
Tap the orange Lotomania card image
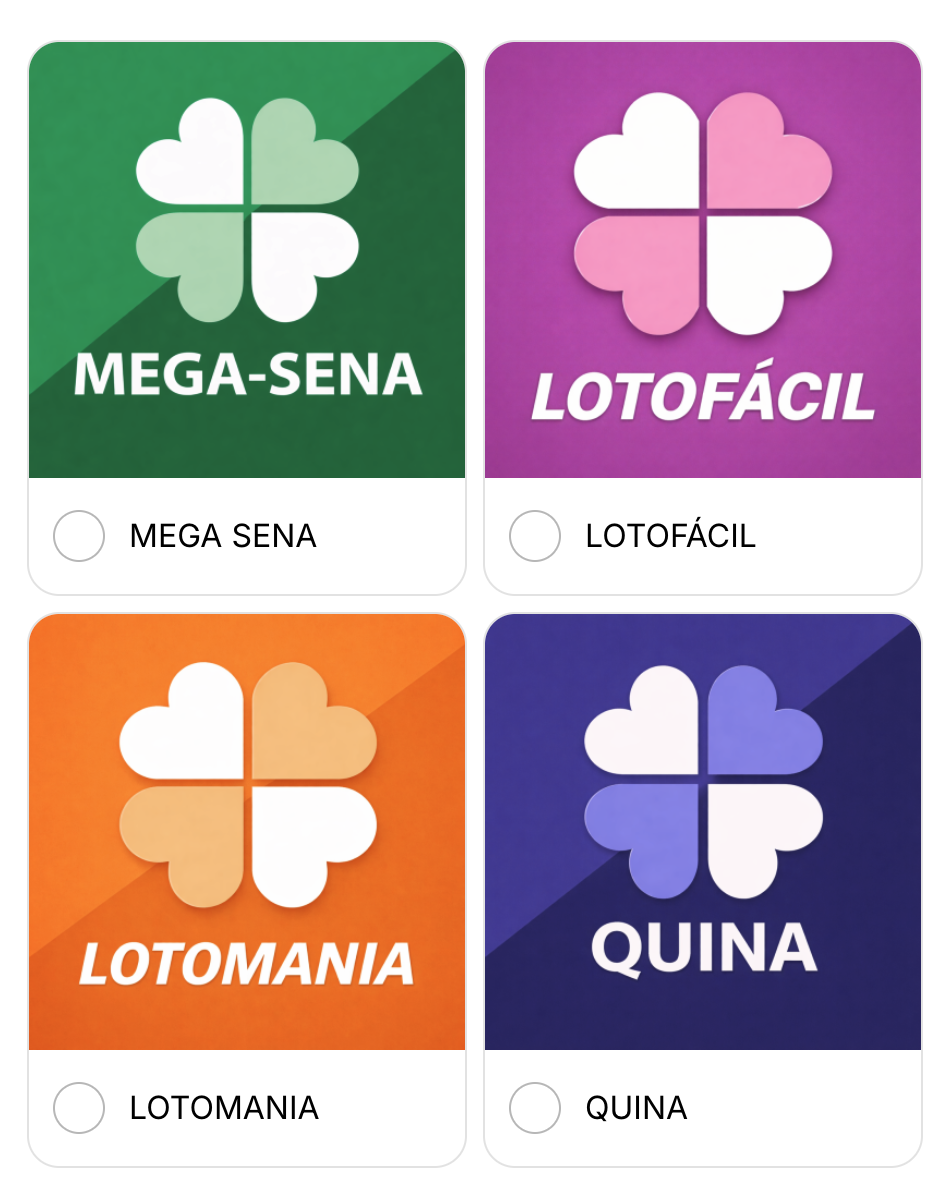247,832
